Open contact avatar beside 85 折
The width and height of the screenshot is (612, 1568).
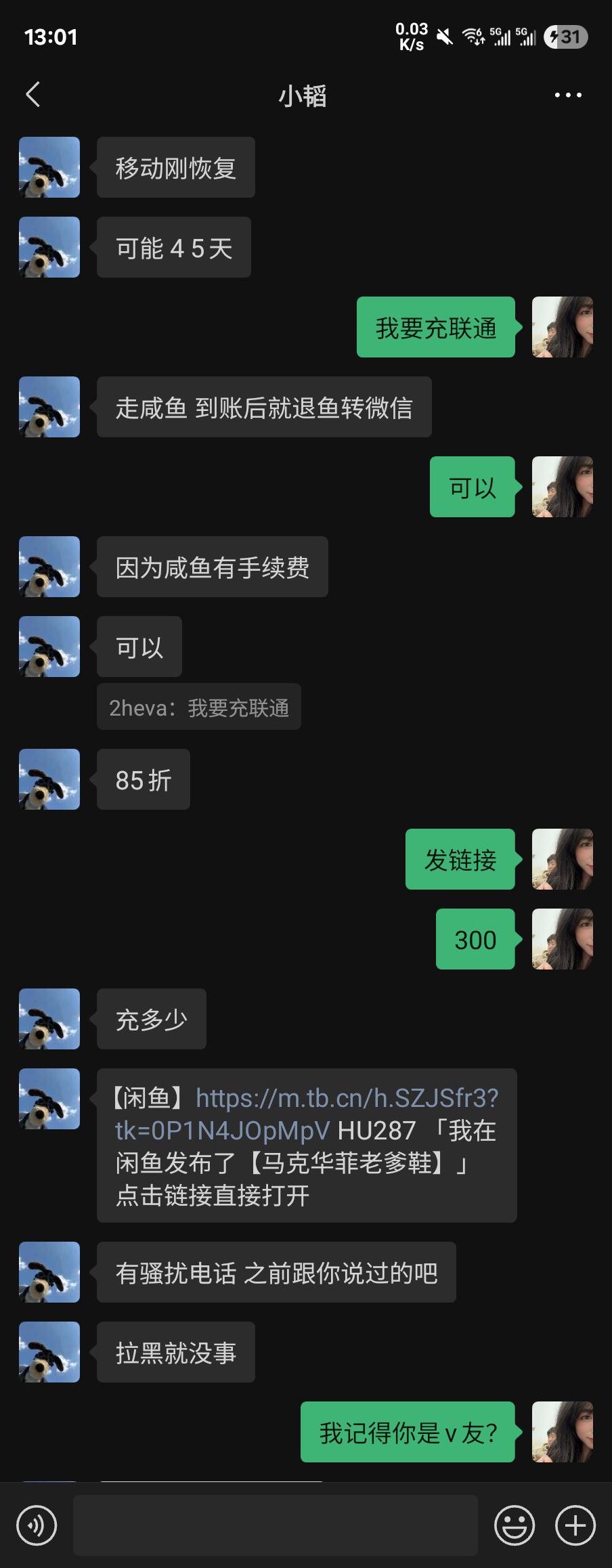point(49,779)
